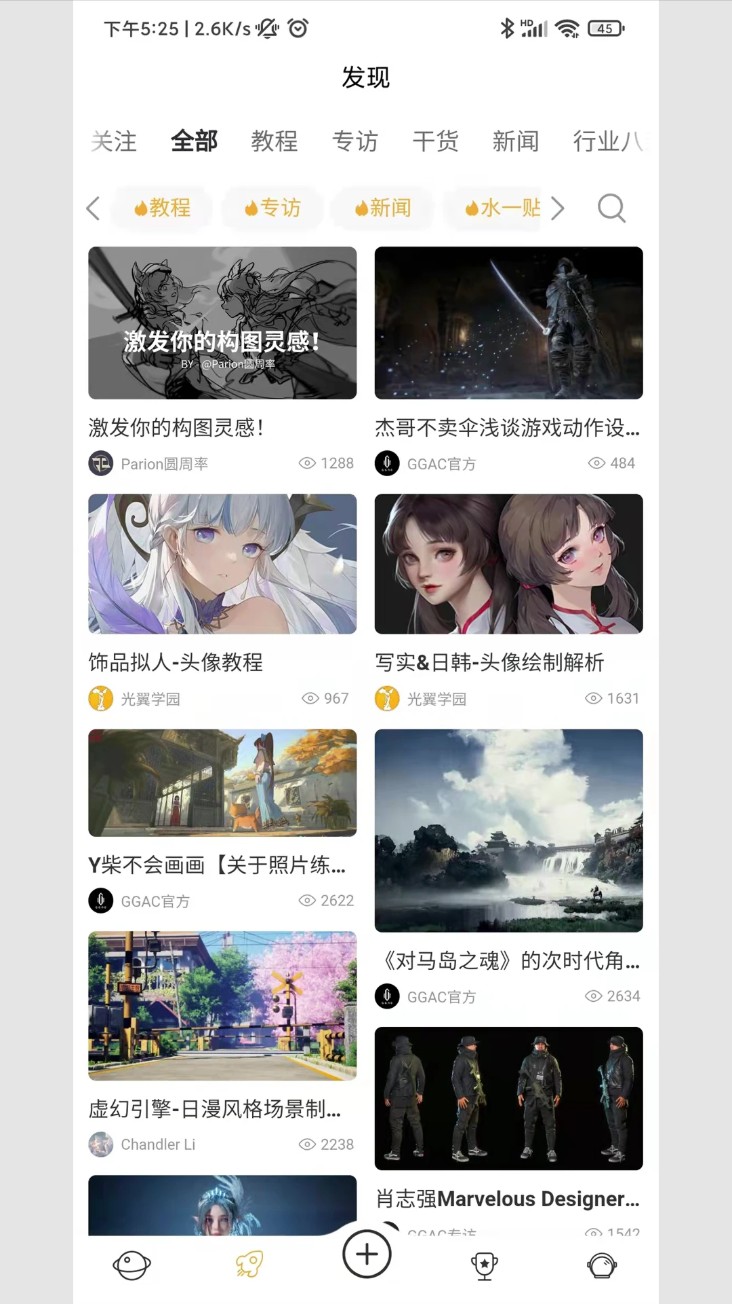Open the 《对马岛之魂》 waterfall thumbnail
This screenshot has height=1304, width=732.
tap(508, 830)
